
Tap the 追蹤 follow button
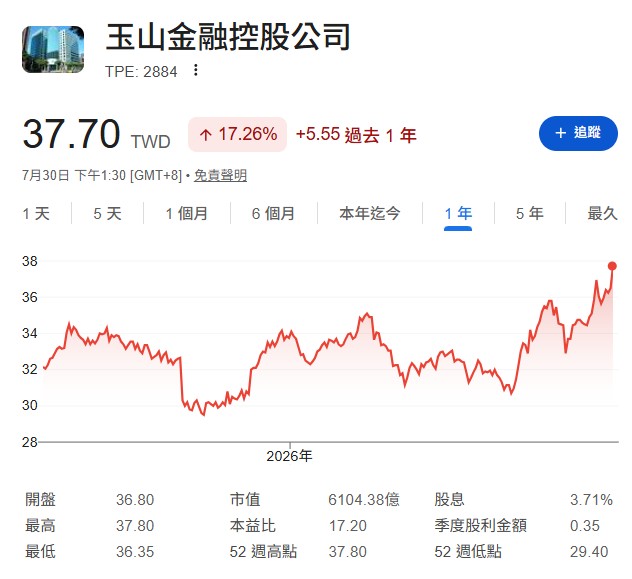[x=578, y=133]
